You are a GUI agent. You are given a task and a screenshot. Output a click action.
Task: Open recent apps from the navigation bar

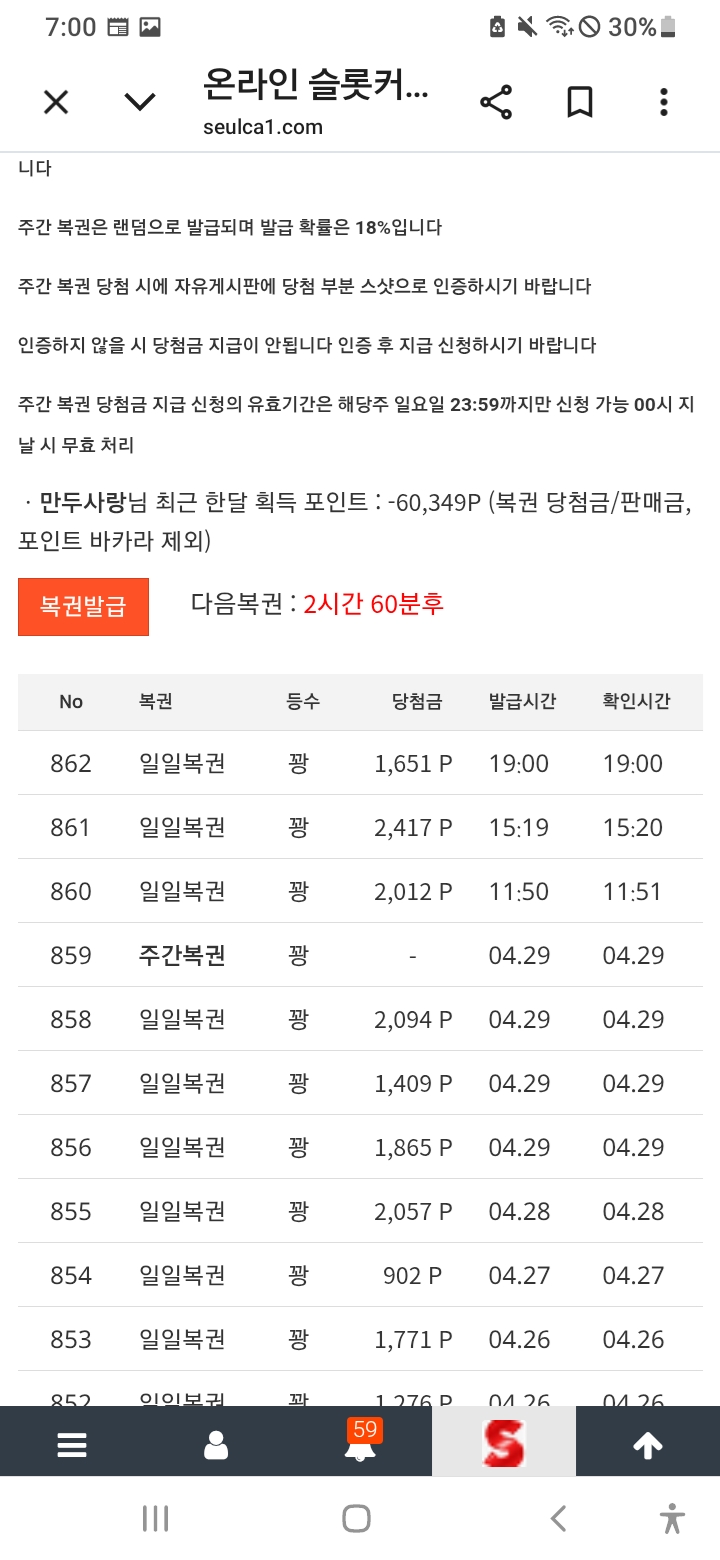coord(155,1518)
